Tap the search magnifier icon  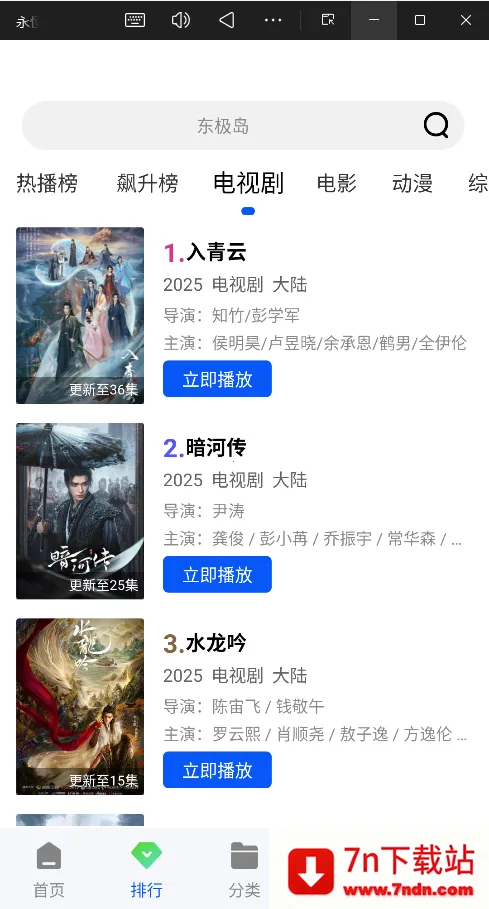point(436,125)
